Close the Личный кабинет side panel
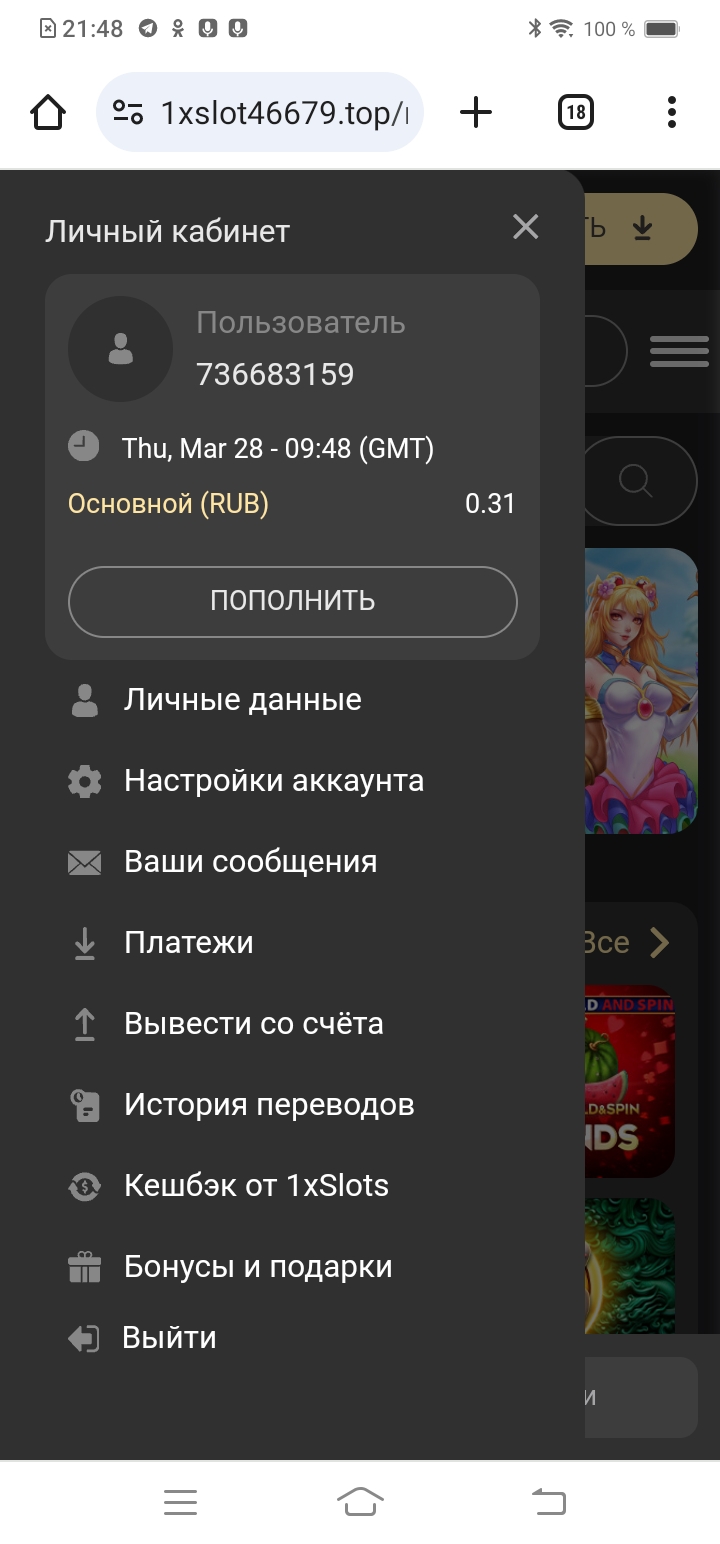Viewport: 720px width, 1544px height. click(525, 228)
